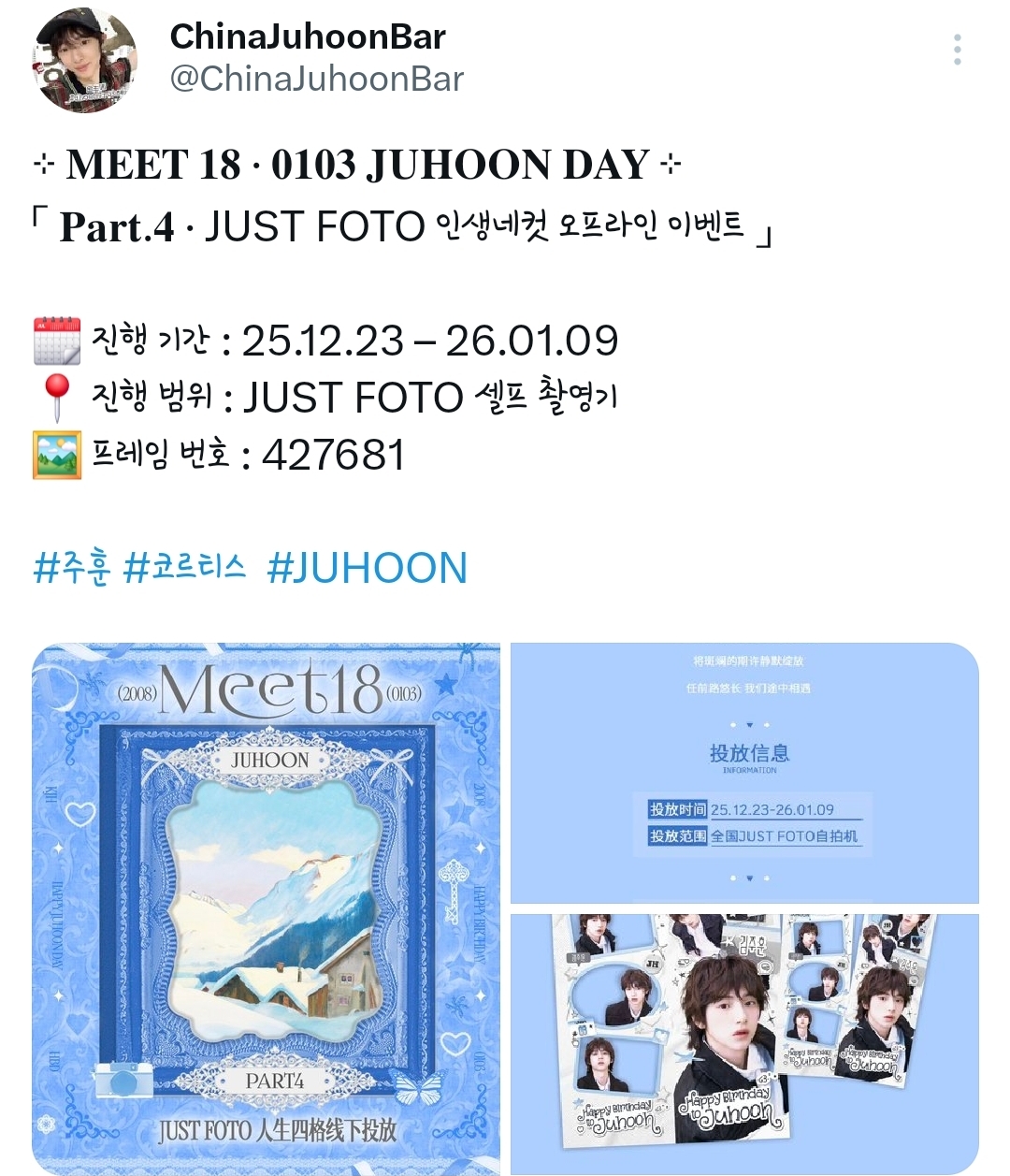Open the @ChinaJuhoonBar profile name
This screenshot has height=1176, width=1010.
click(316, 80)
